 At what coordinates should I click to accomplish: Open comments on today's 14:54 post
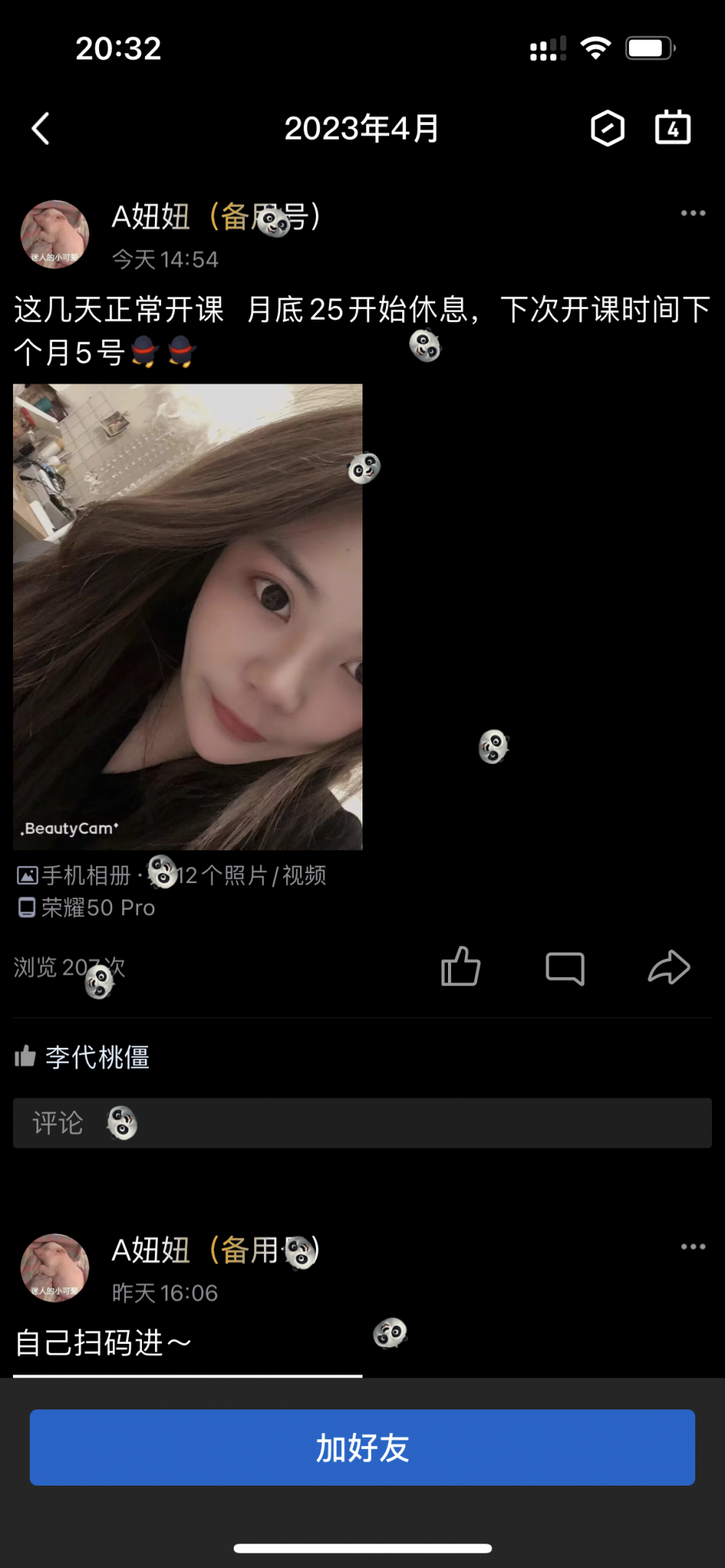point(565,969)
